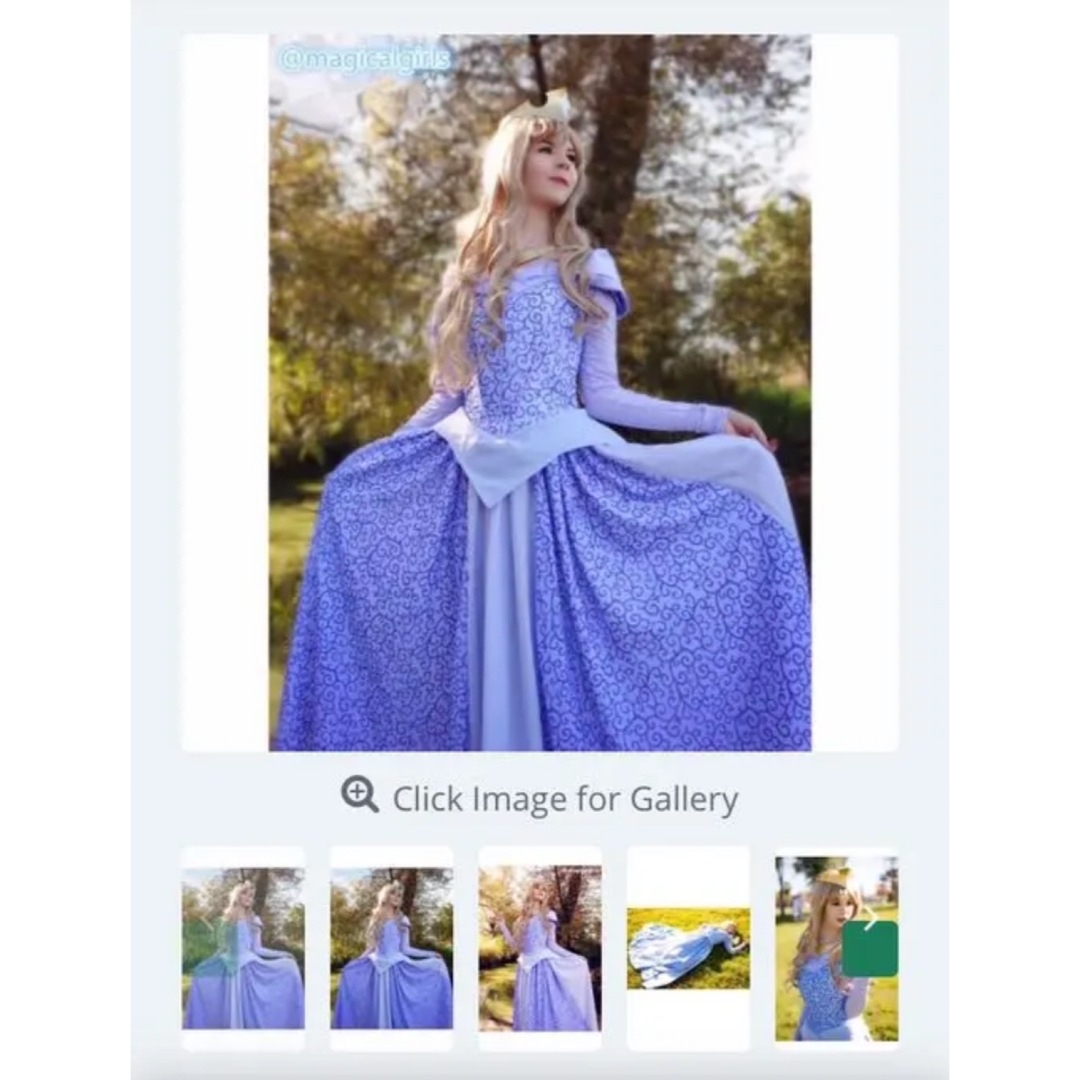
Task: Select the second thumbnail of the dress
Action: tap(391, 947)
